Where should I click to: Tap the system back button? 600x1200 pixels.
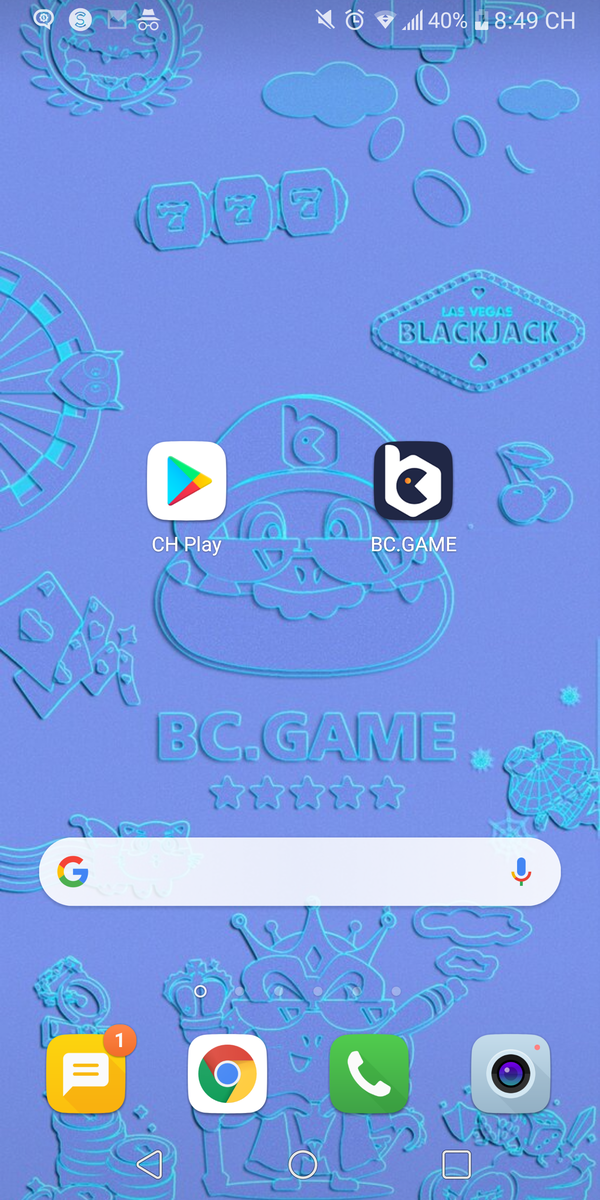(x=148, y=1164)
